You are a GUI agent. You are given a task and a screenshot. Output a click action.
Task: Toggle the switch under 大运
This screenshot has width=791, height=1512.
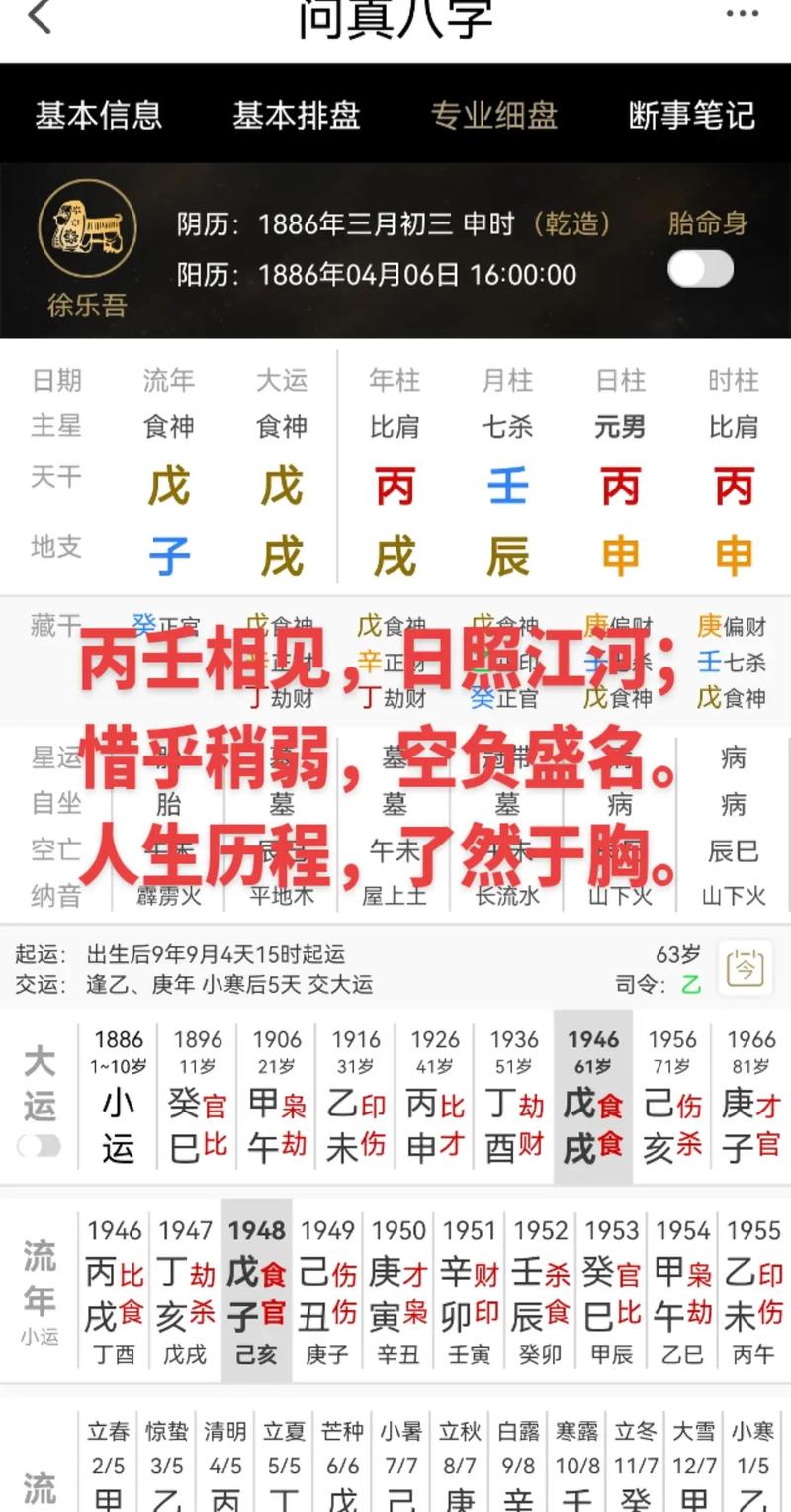pos(40,1145)
